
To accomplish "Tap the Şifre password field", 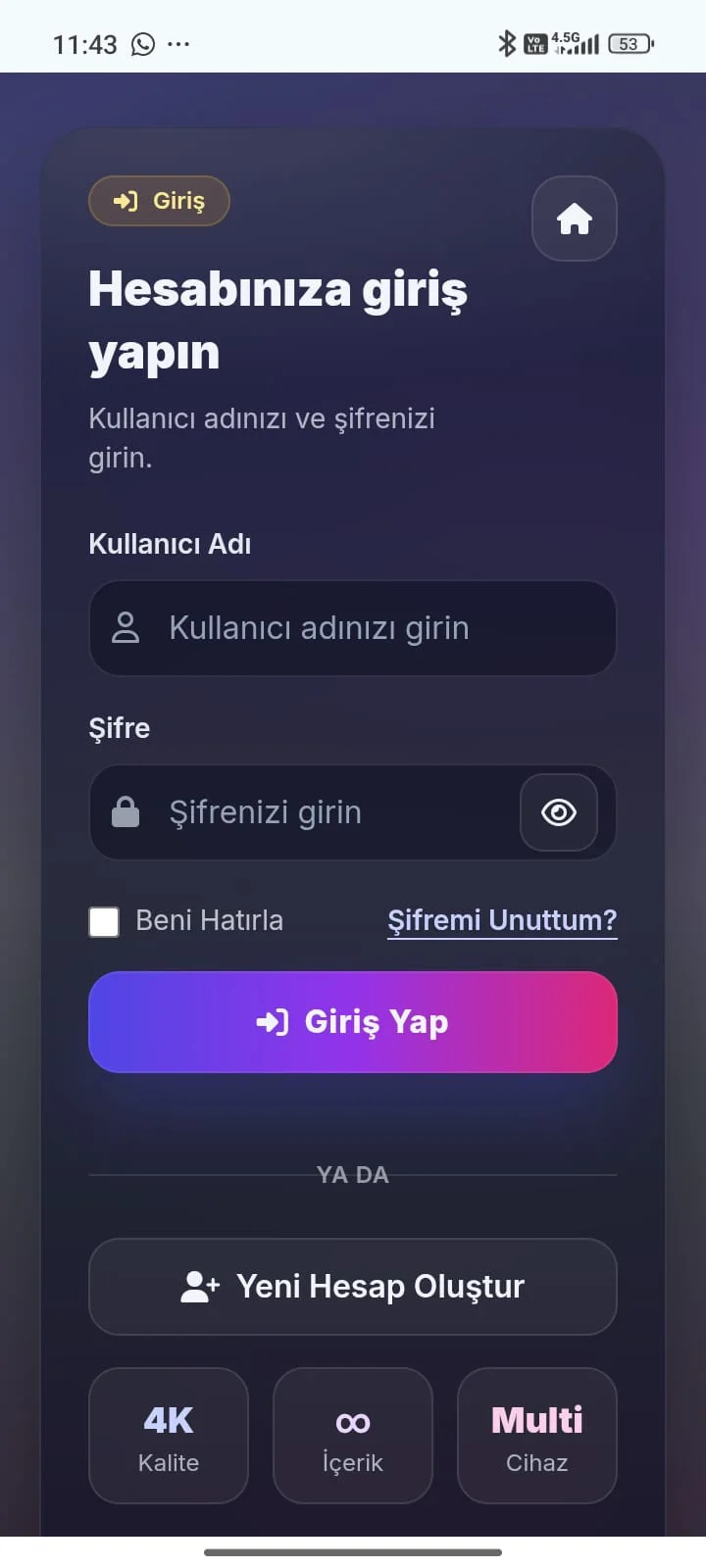I will coord(324,812).
